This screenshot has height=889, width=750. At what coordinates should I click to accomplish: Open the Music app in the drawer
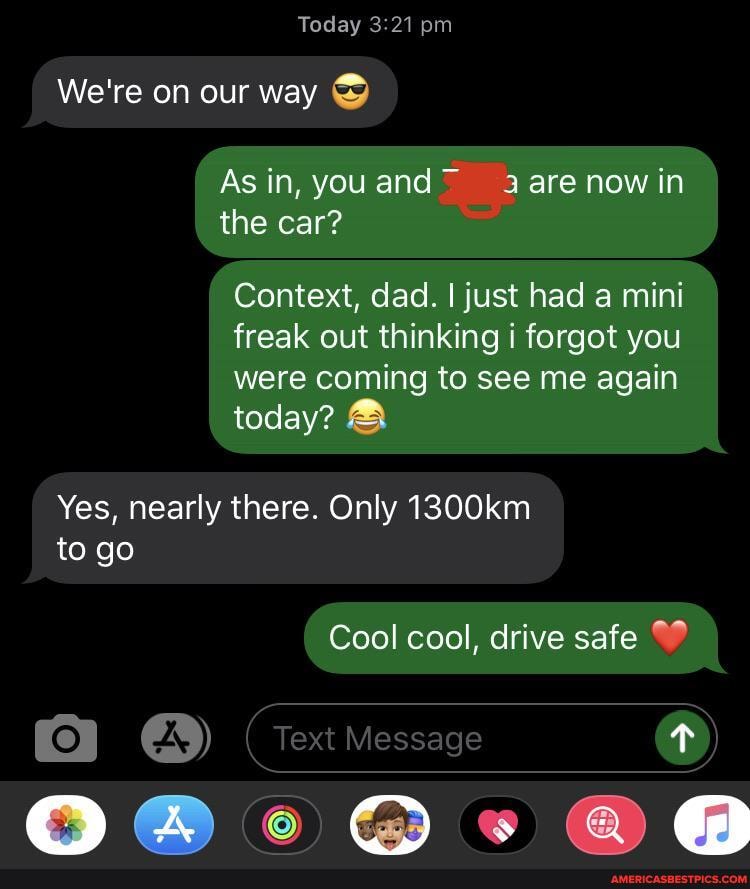[712, 826]
